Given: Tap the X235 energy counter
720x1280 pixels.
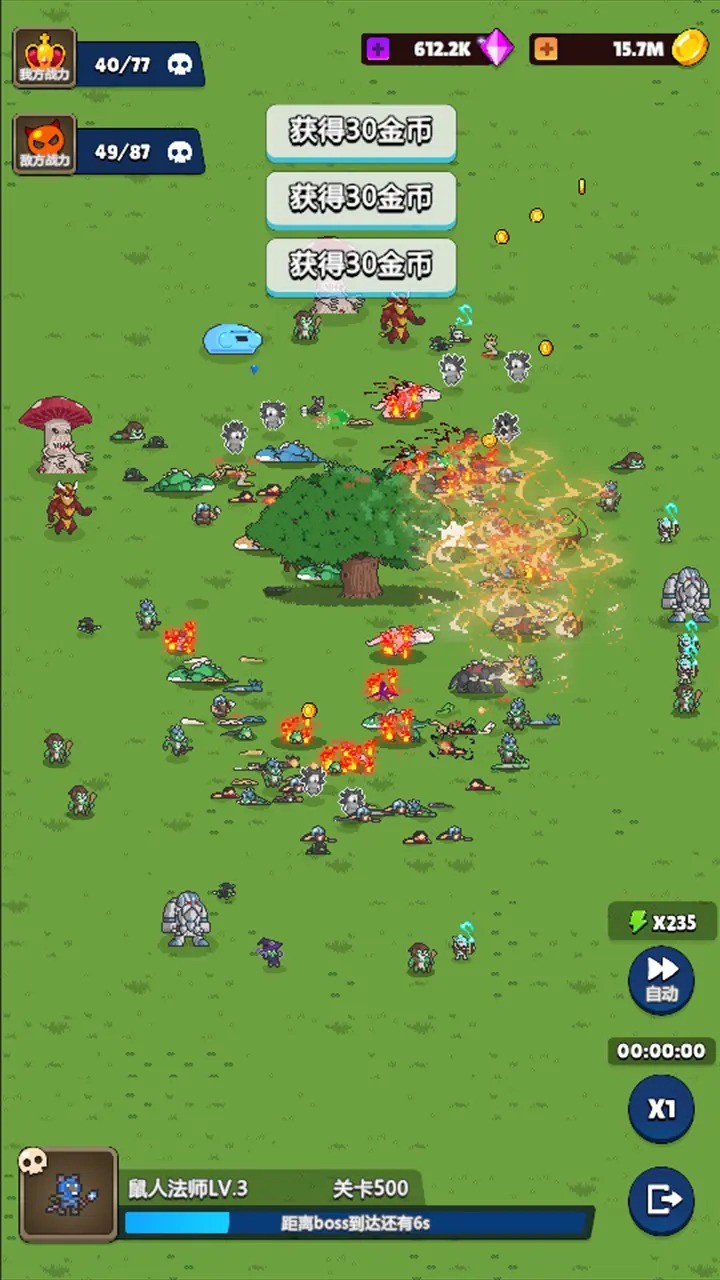Looking at the screenshot, I should coord(661,922).
